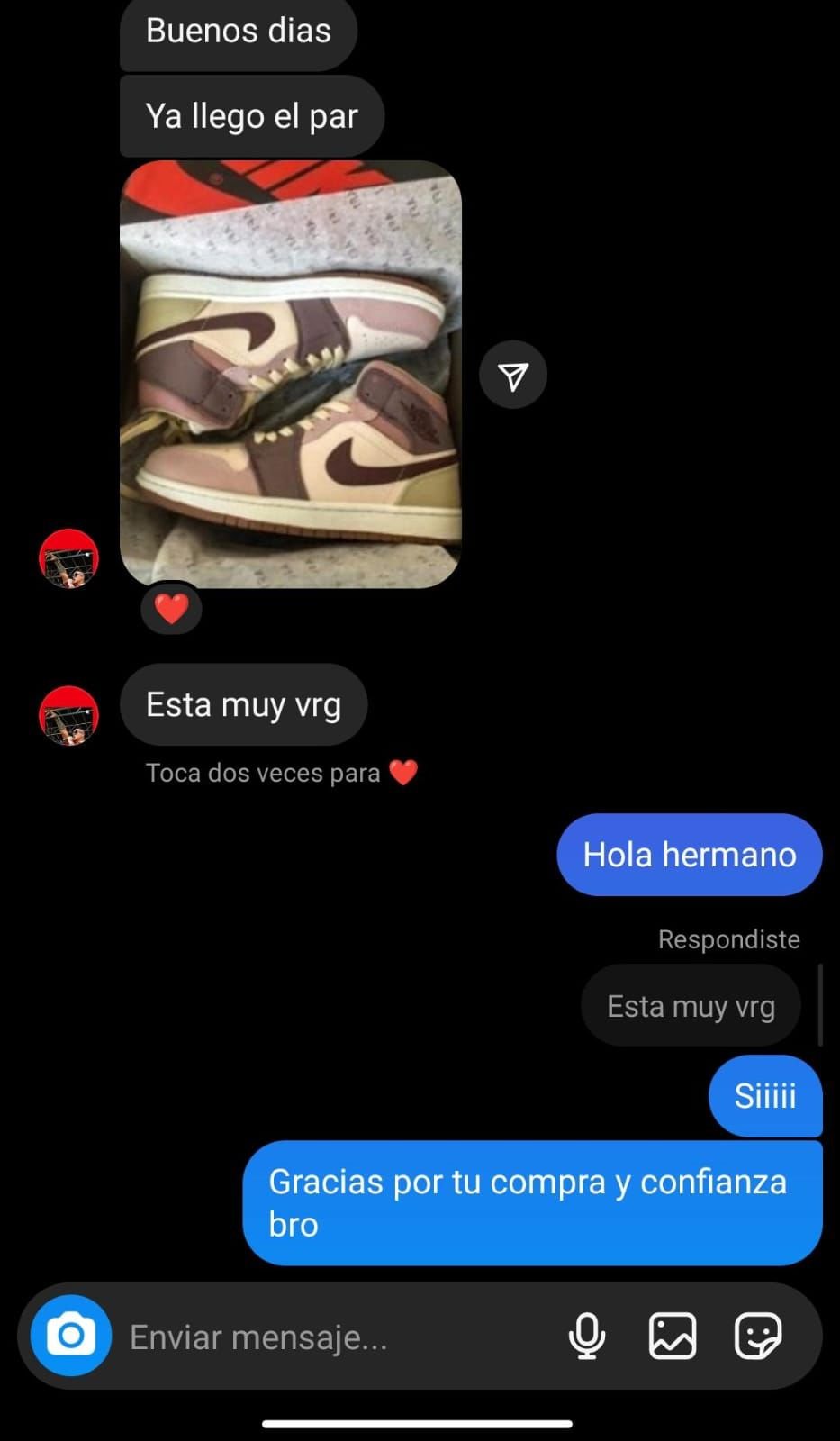
Task: Open the camera from the message bar
Action: coord(71,1336)
